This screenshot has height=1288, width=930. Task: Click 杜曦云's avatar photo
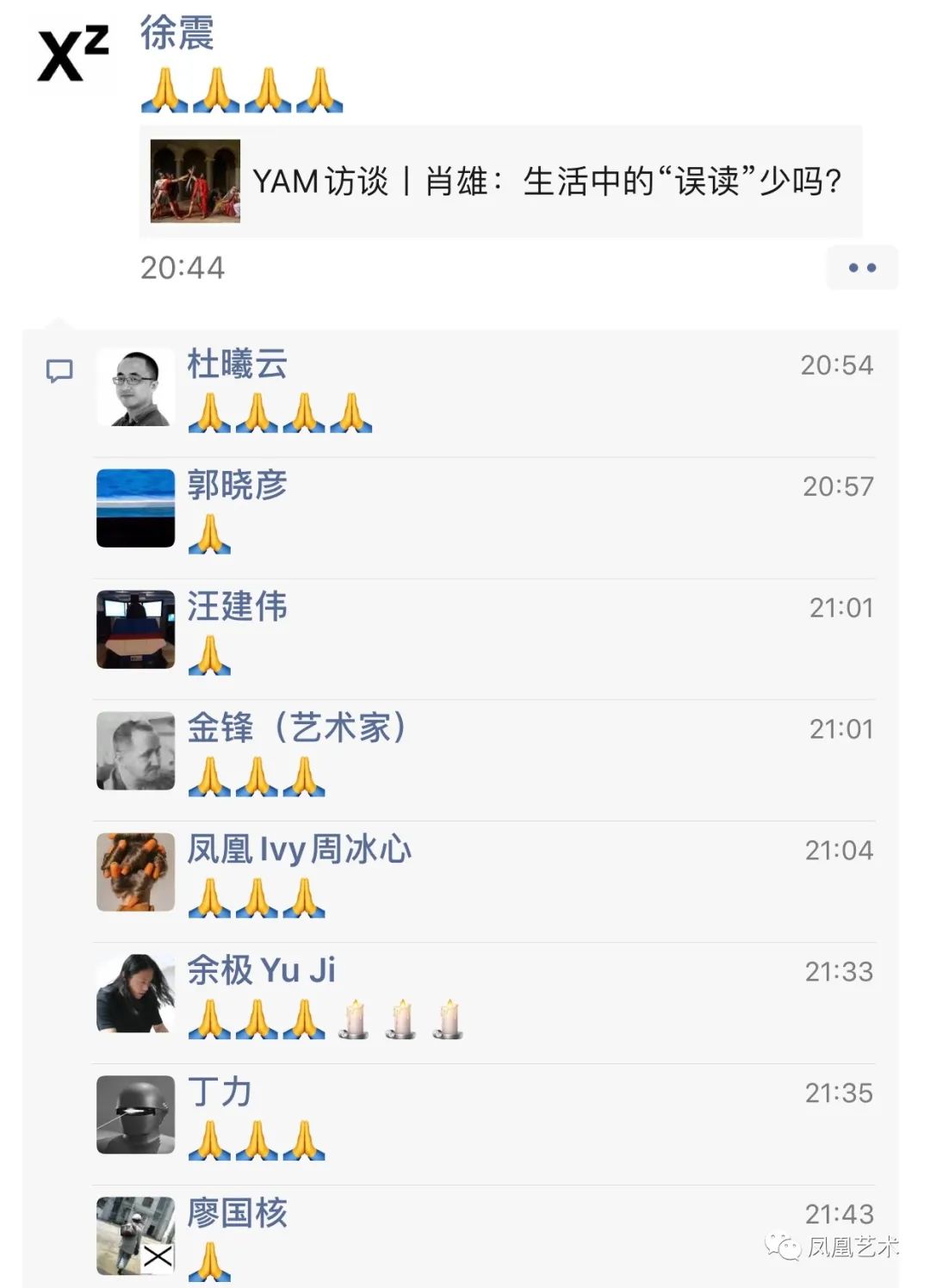[x=135, y=385]
